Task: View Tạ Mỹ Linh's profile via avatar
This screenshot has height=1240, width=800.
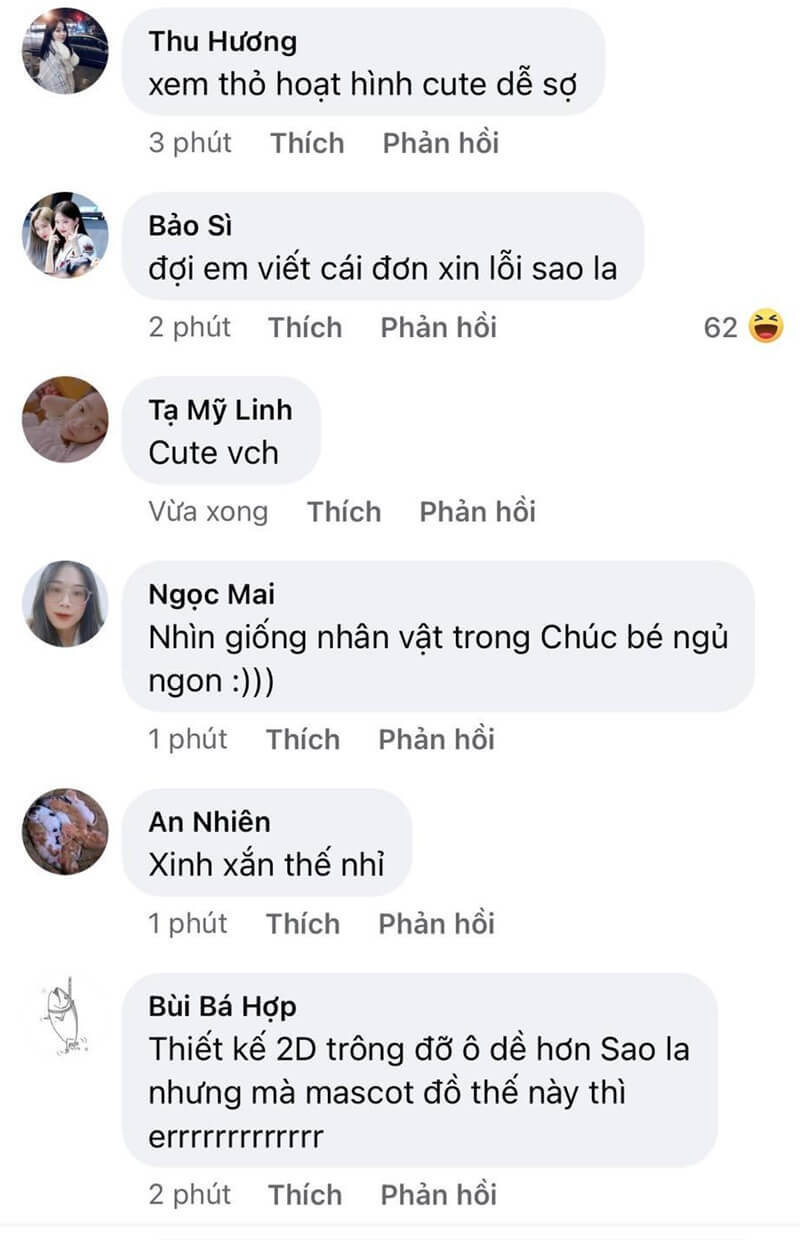Action: (x=65, y=419)
